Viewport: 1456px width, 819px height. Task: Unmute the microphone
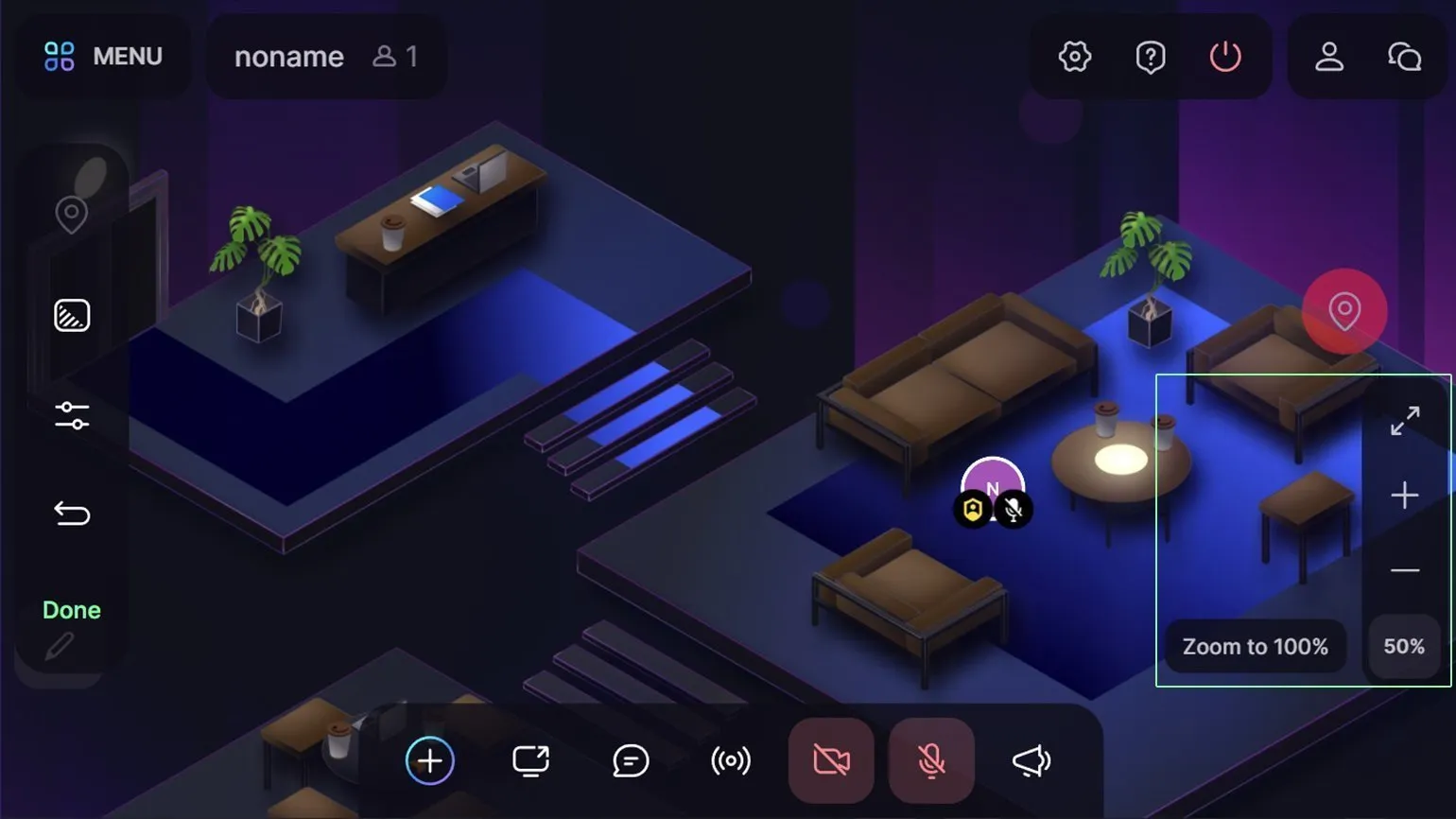[931, 760]
